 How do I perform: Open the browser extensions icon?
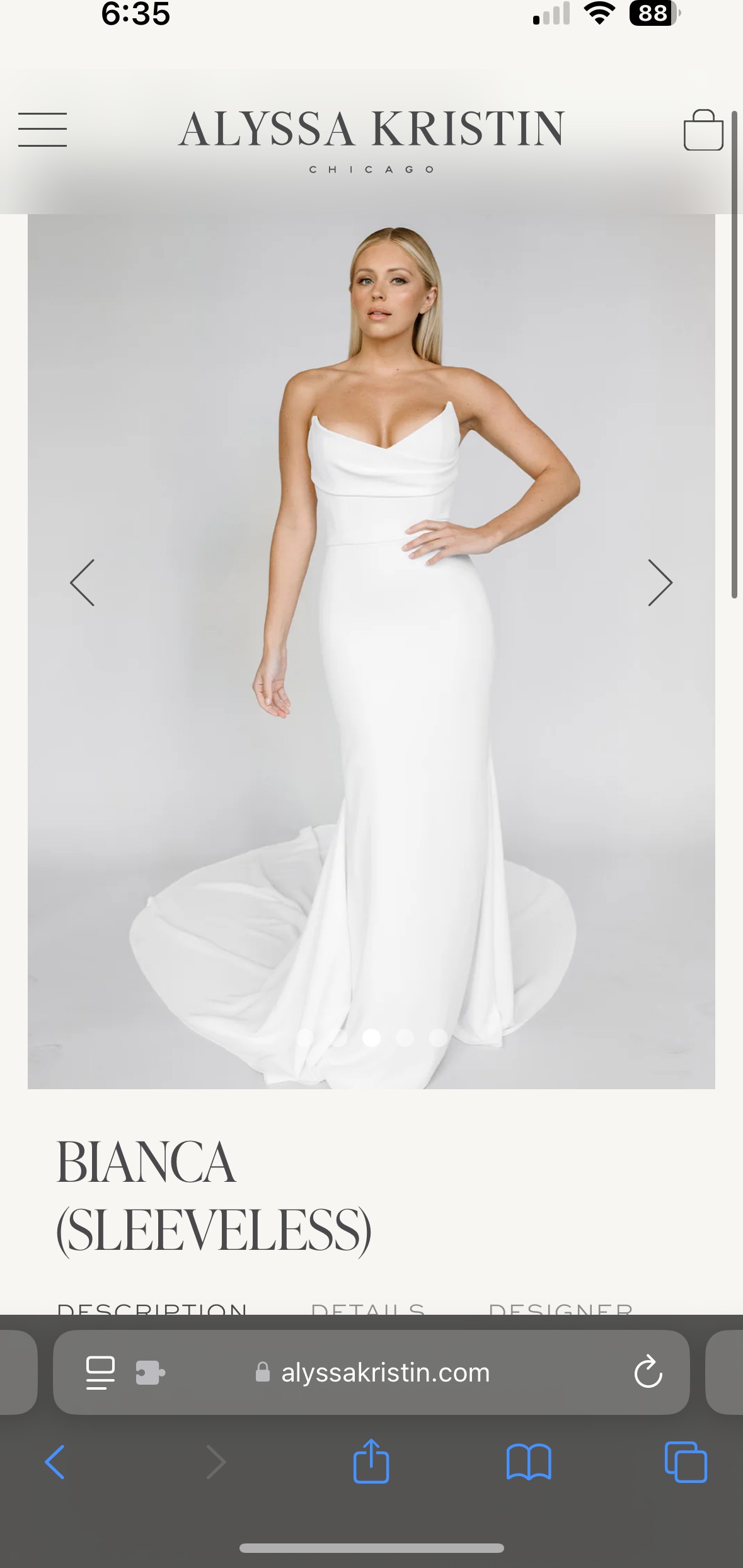pos(151,1372)
